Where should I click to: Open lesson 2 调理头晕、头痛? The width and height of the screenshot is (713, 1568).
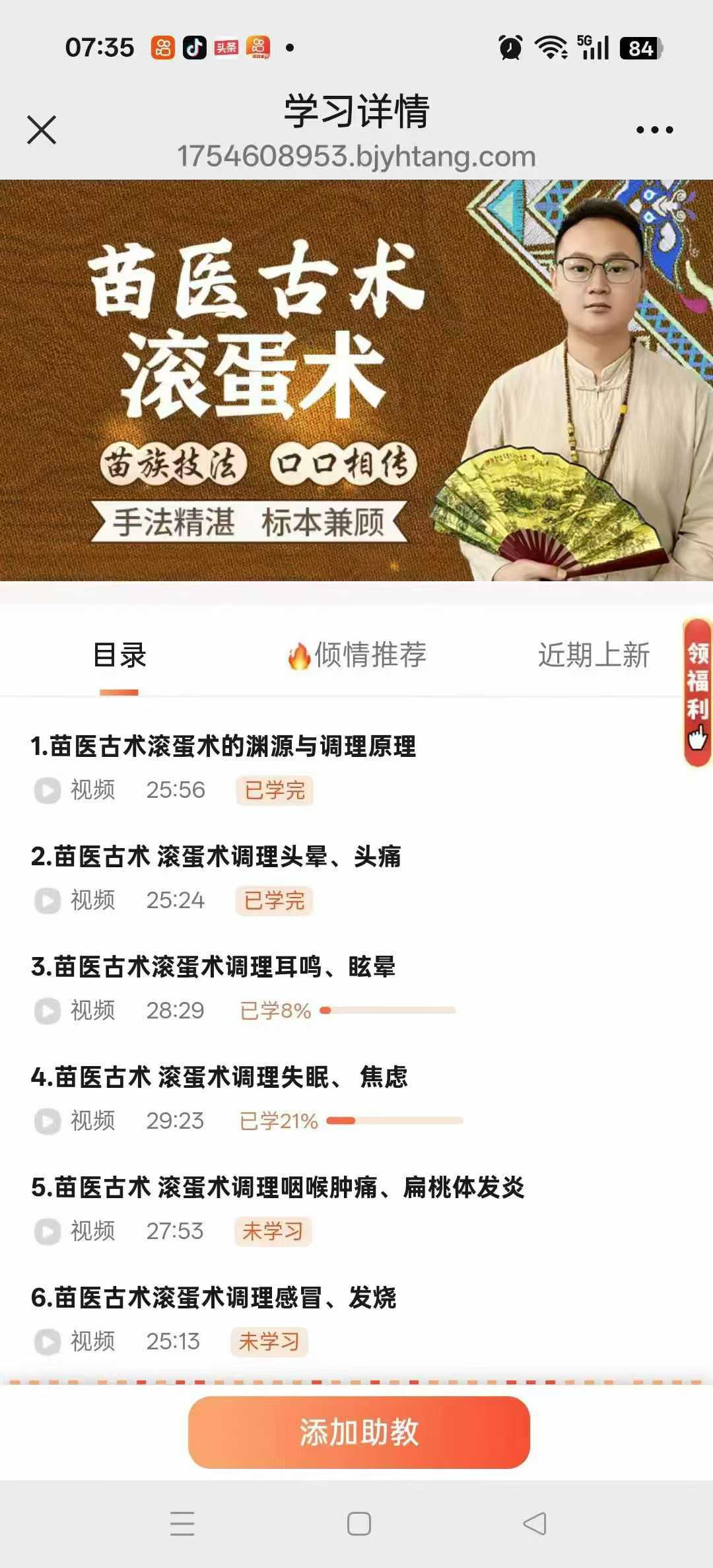click(x=216, y=857)
